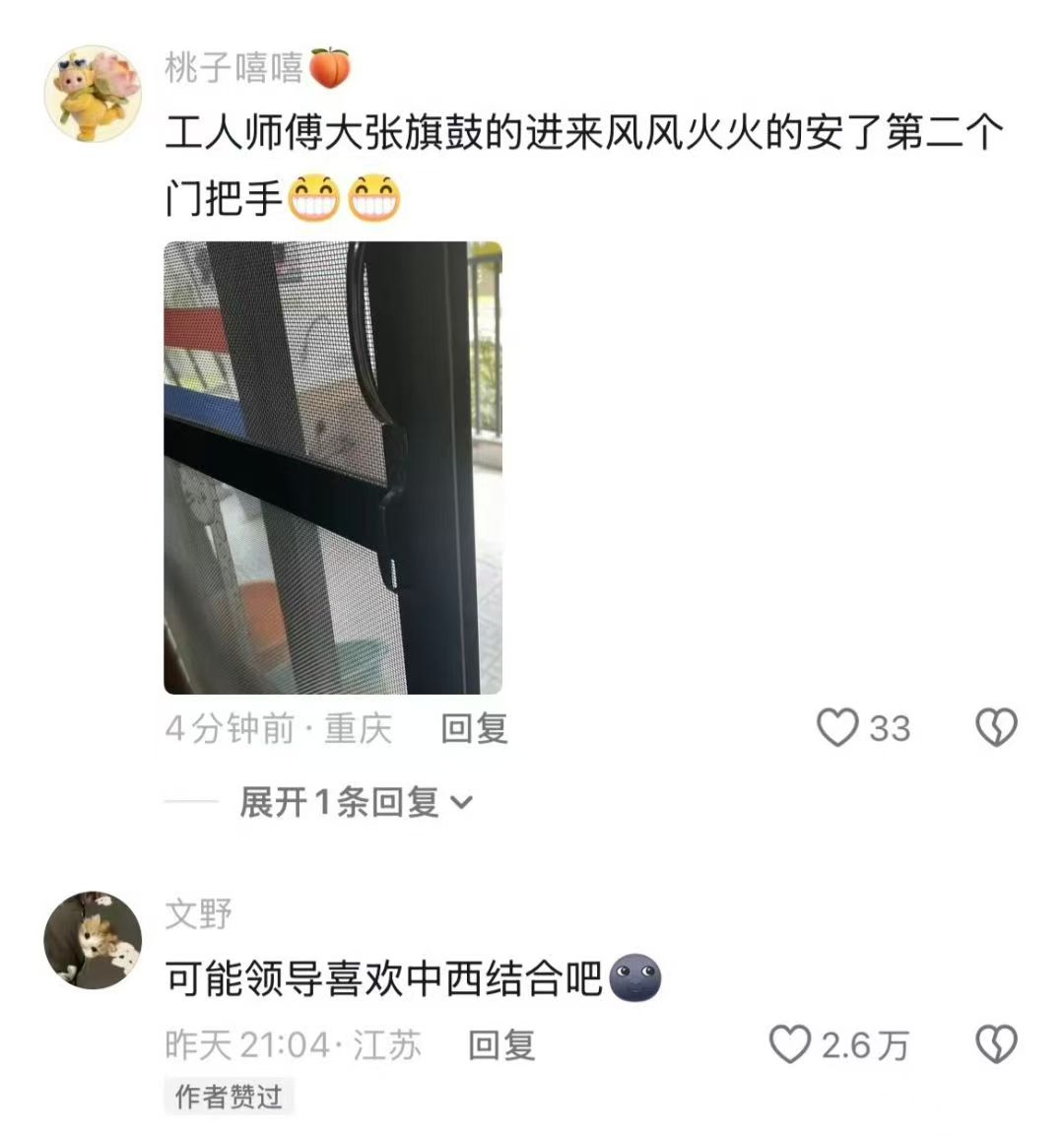This screenshot has height=1136, width=1064.
Task: Reply to 桃子嘻嘻's comment
Action: pos(476,729)
